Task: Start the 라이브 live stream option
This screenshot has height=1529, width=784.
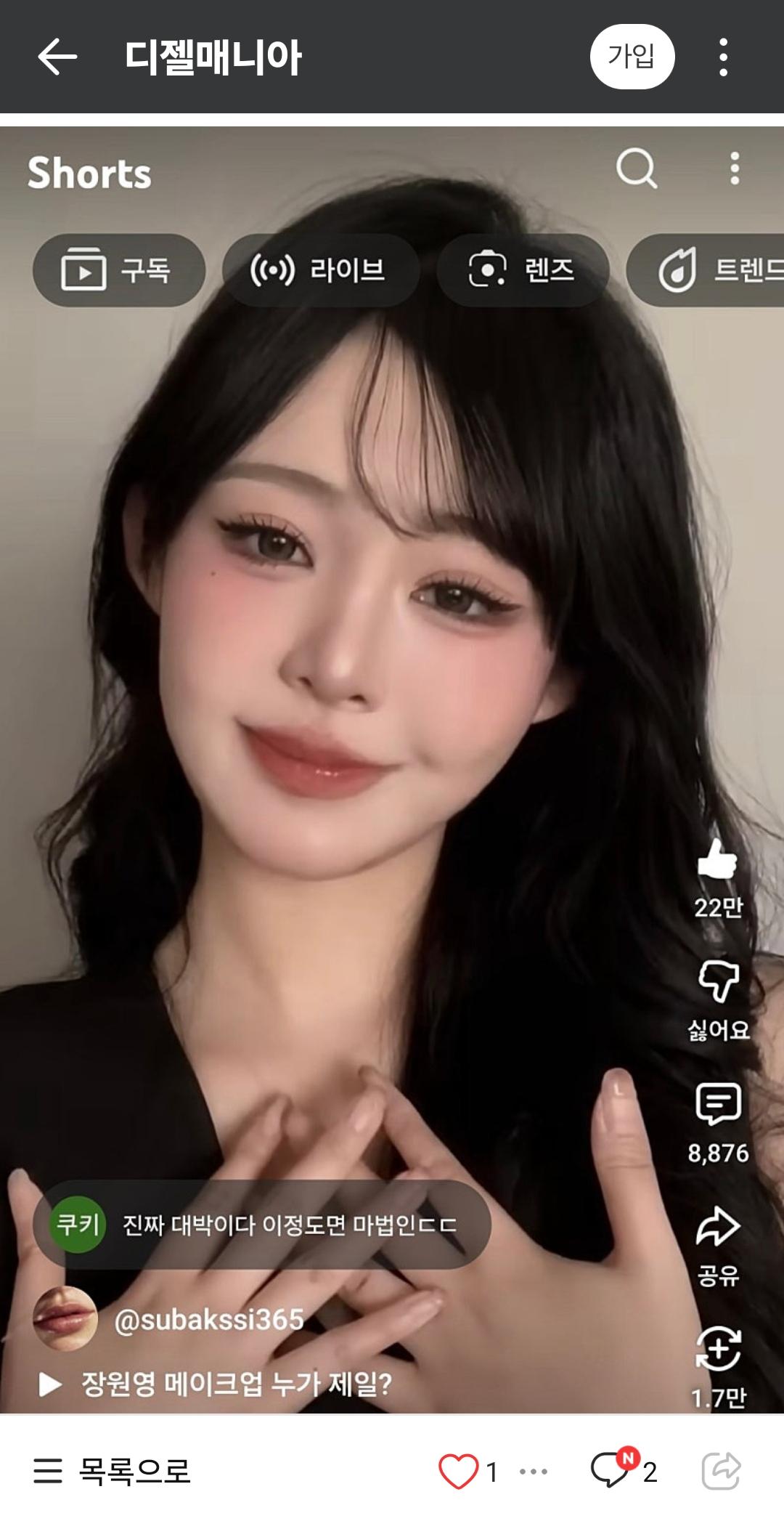Action: [322, 270]
